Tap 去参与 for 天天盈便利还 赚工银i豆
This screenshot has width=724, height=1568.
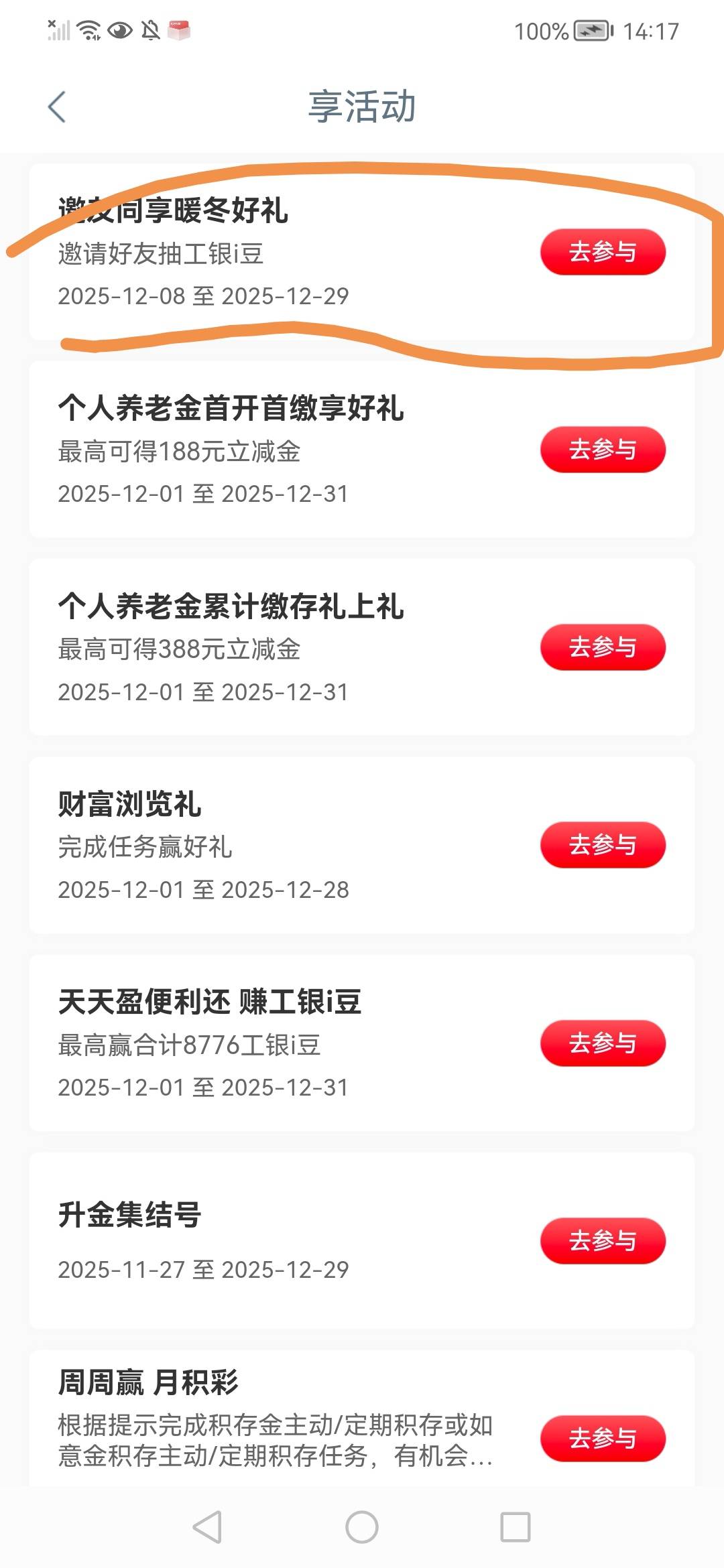tap(603, 1043)
